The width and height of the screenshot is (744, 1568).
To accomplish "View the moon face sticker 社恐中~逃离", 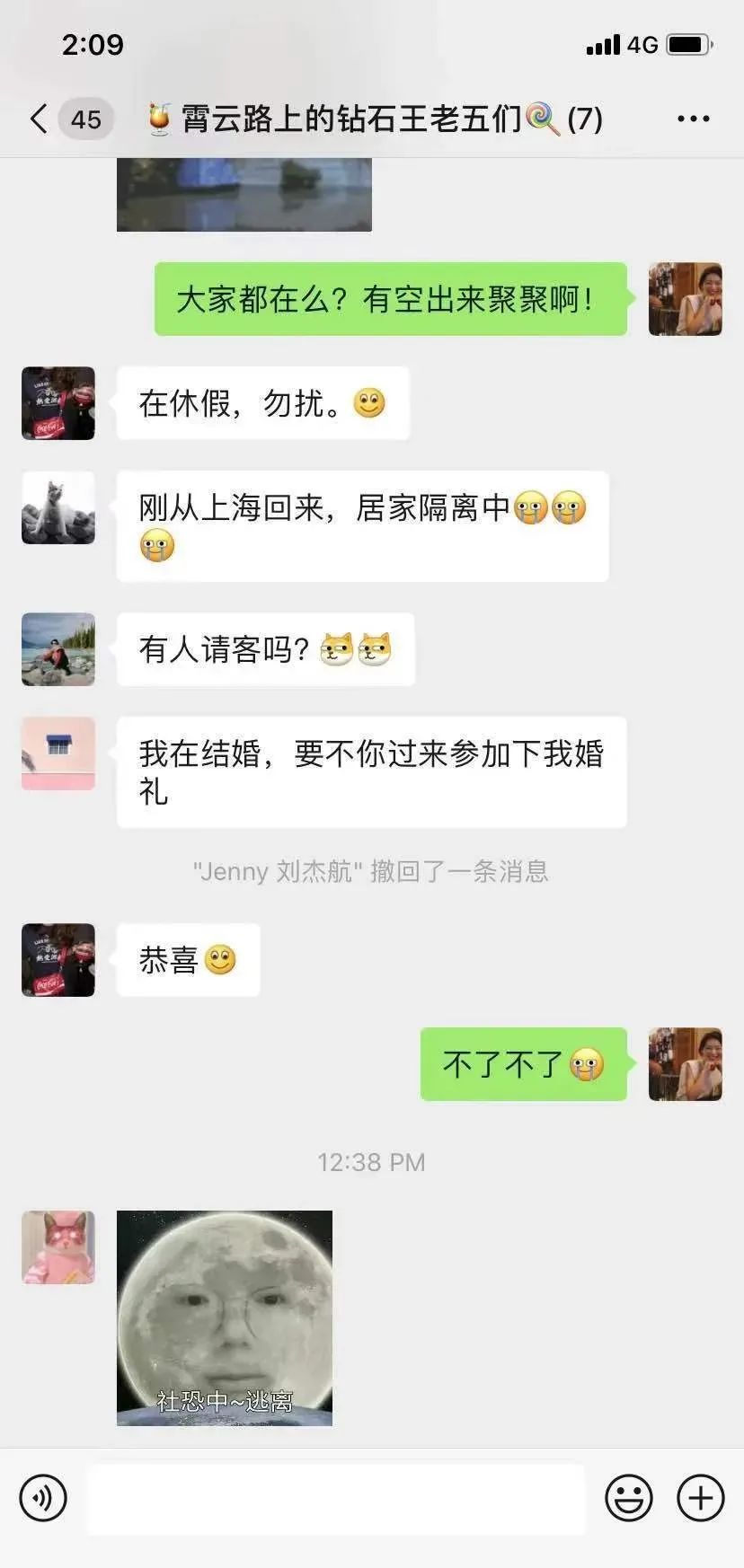I will (x=225, y=1317).
